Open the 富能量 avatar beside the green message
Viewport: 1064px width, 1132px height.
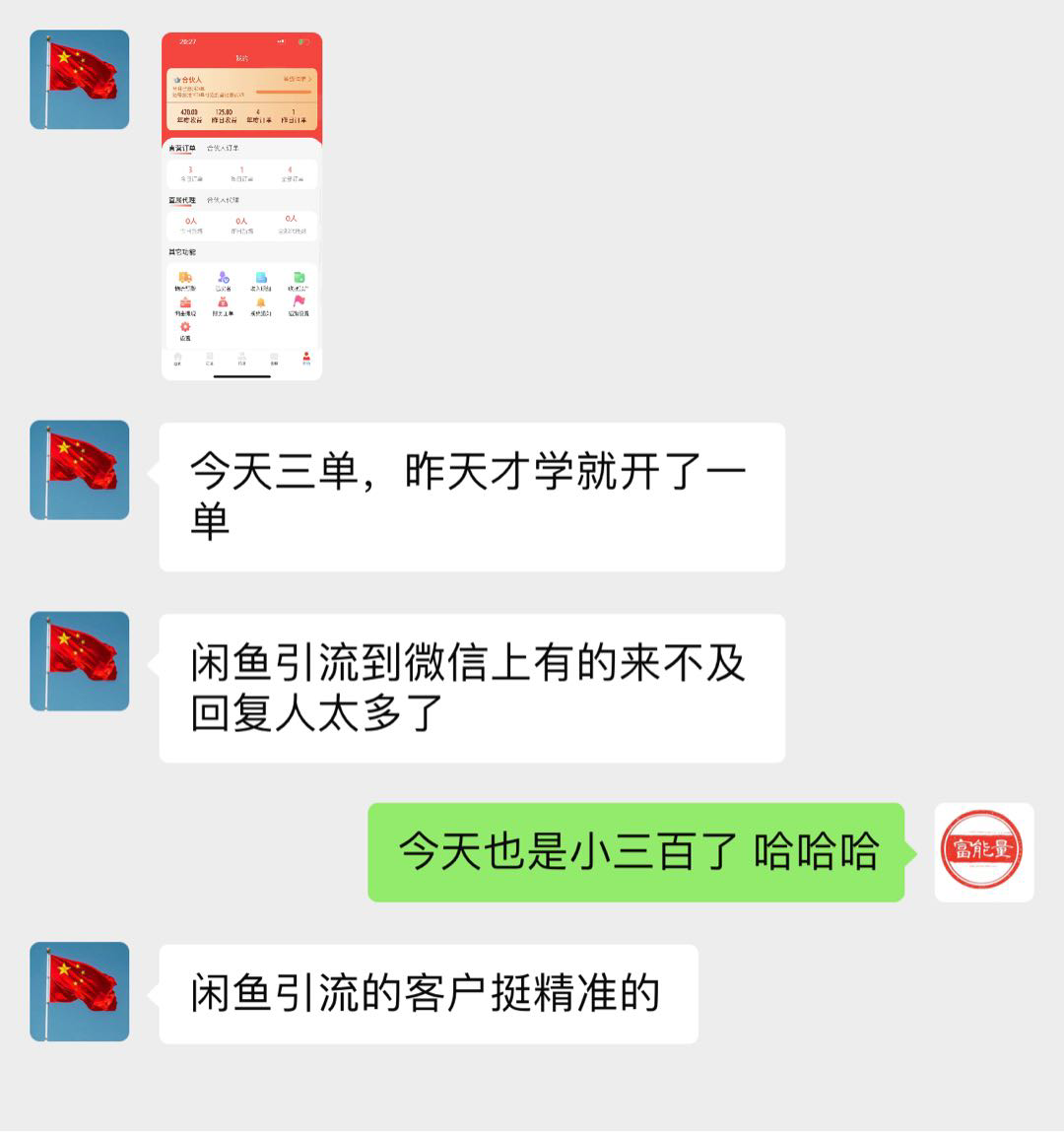tap(983, 852)
